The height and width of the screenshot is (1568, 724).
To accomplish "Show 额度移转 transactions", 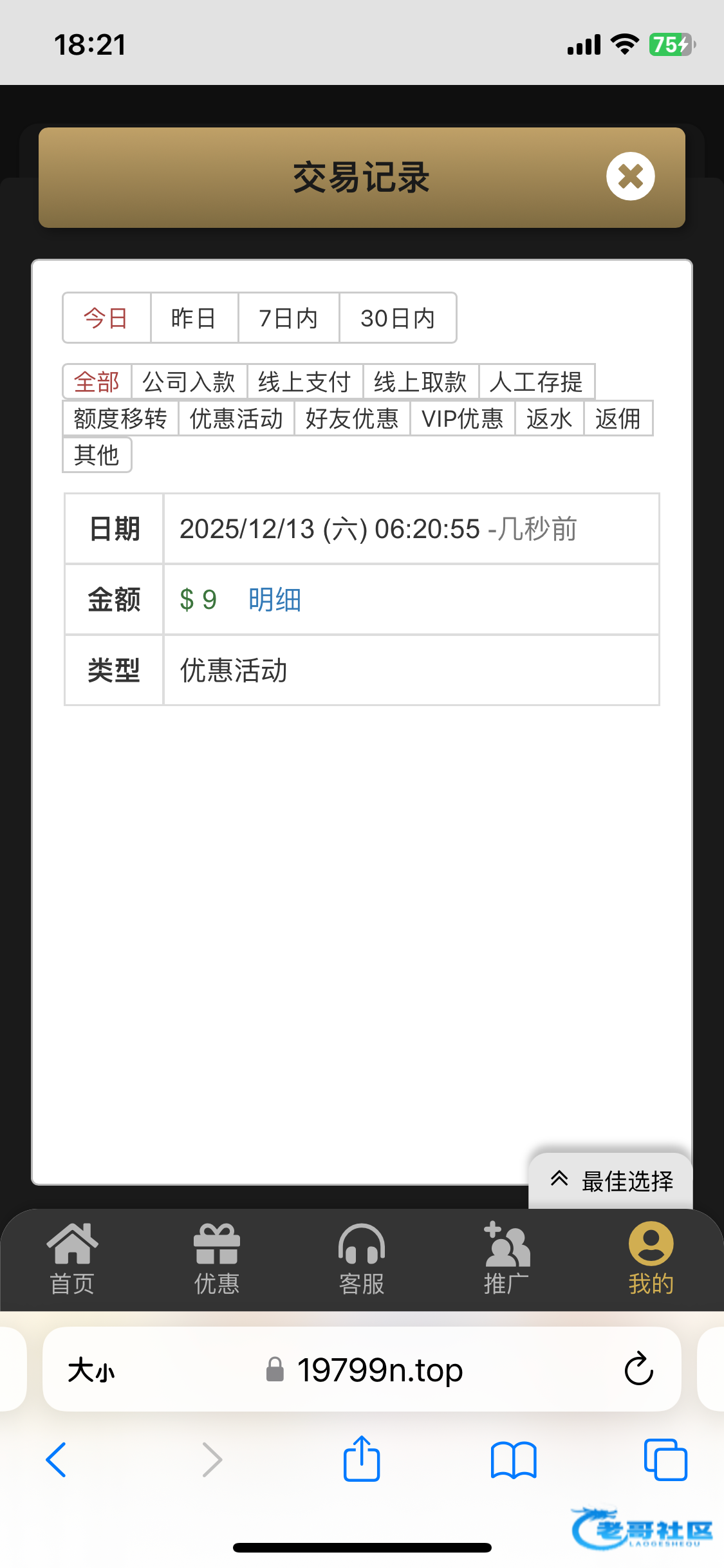I will pos(120,418).
